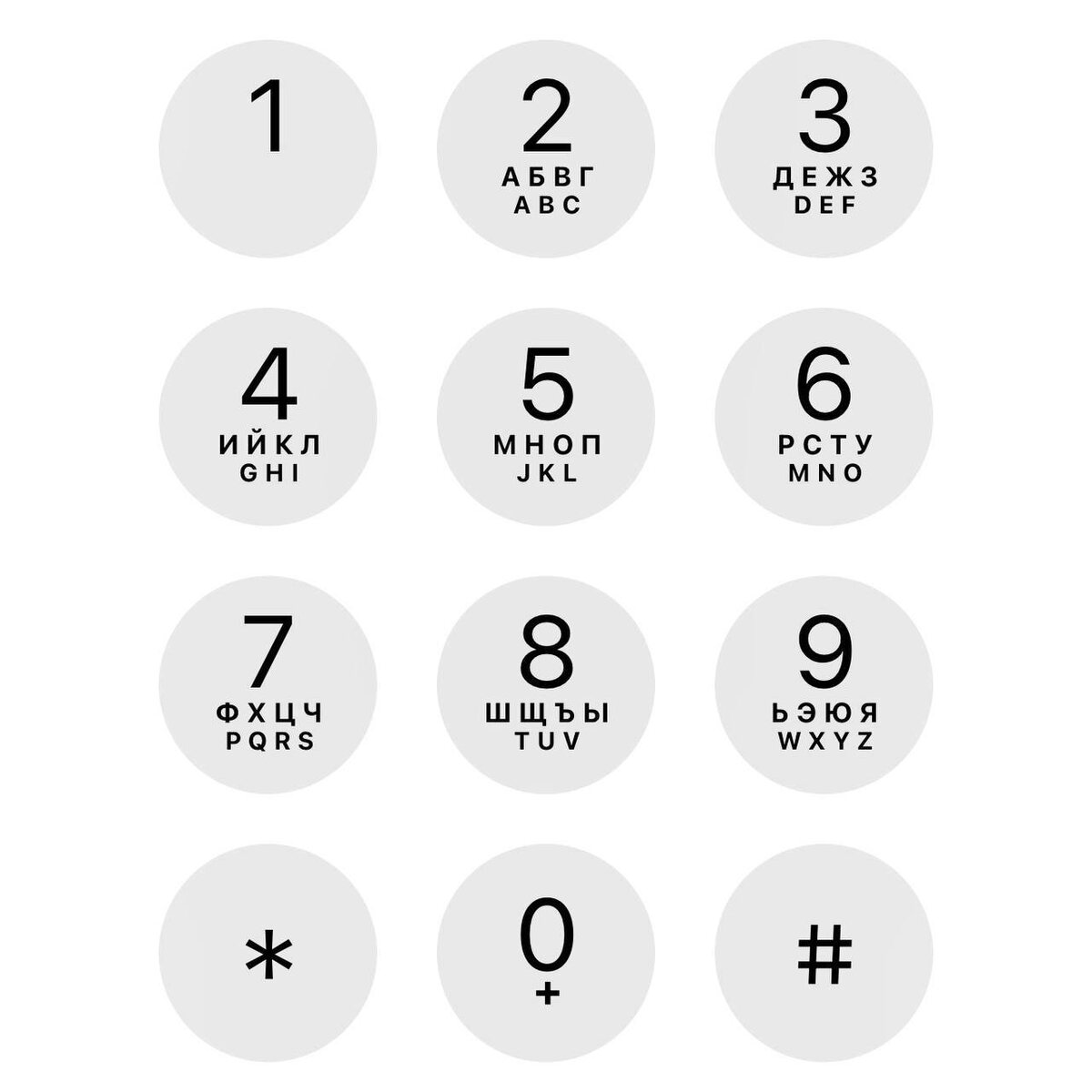
Task: Dial 9 labeled WXYZ
Action: tap(824, 684)
